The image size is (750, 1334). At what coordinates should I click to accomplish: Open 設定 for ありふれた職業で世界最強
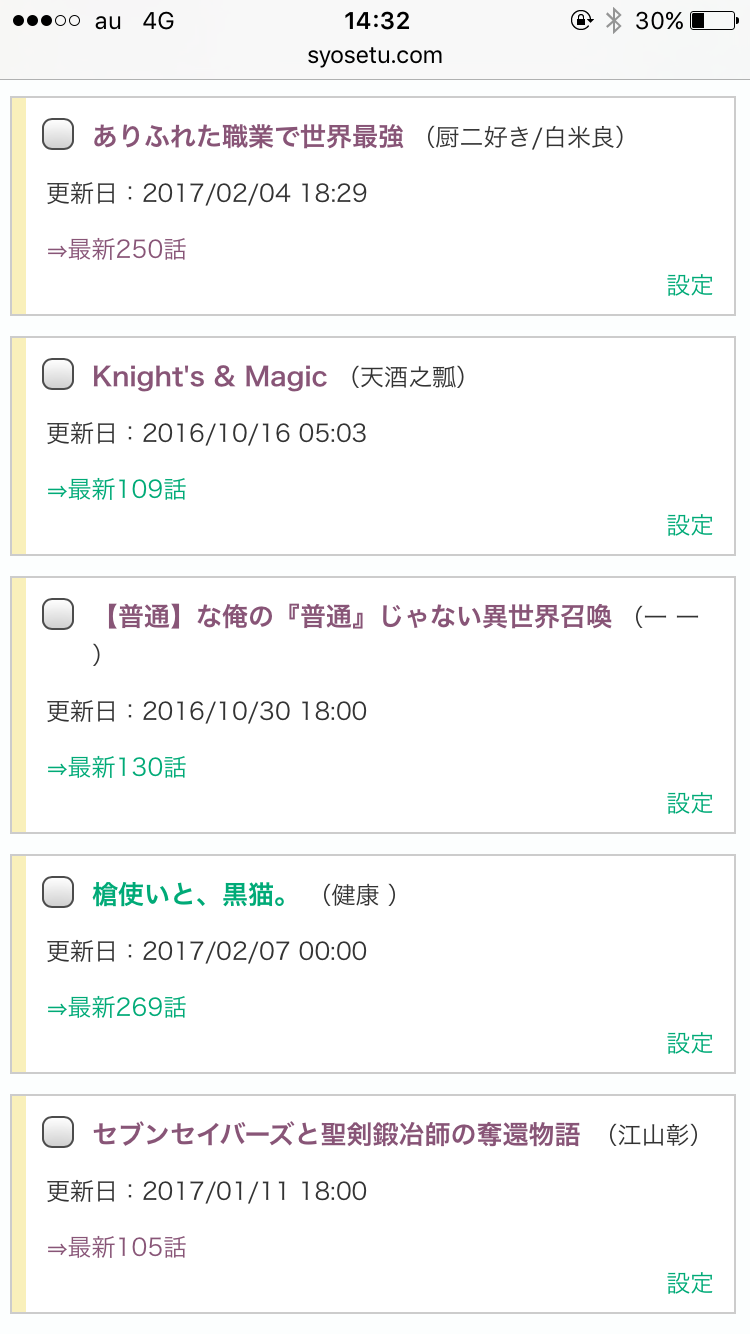pyautogui.click(x=690, y=286)
